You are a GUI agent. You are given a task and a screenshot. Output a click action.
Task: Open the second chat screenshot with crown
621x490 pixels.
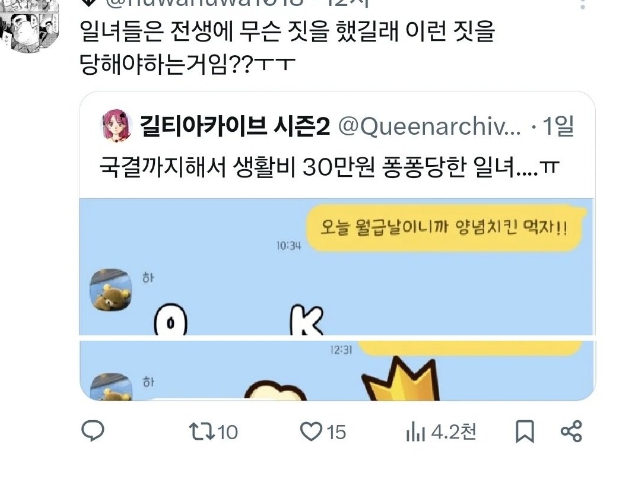click(x=335, y=370)
